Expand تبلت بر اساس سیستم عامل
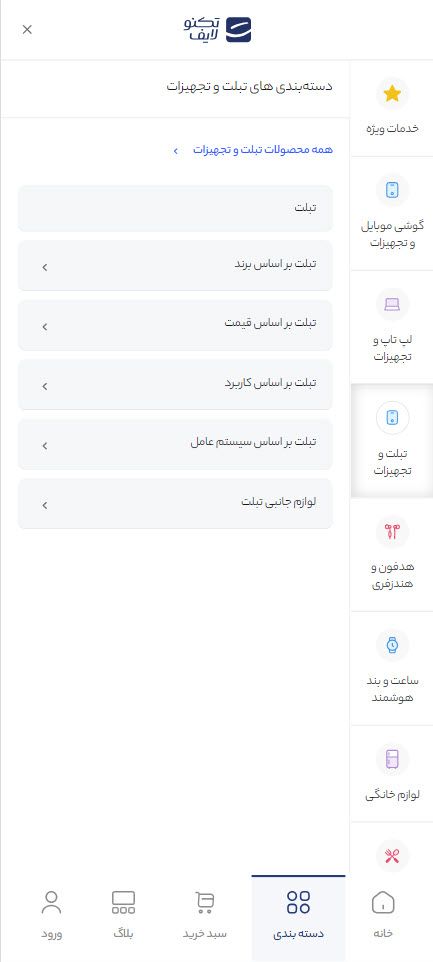Viewport: 433px width, 962px height. coord(175,444)
